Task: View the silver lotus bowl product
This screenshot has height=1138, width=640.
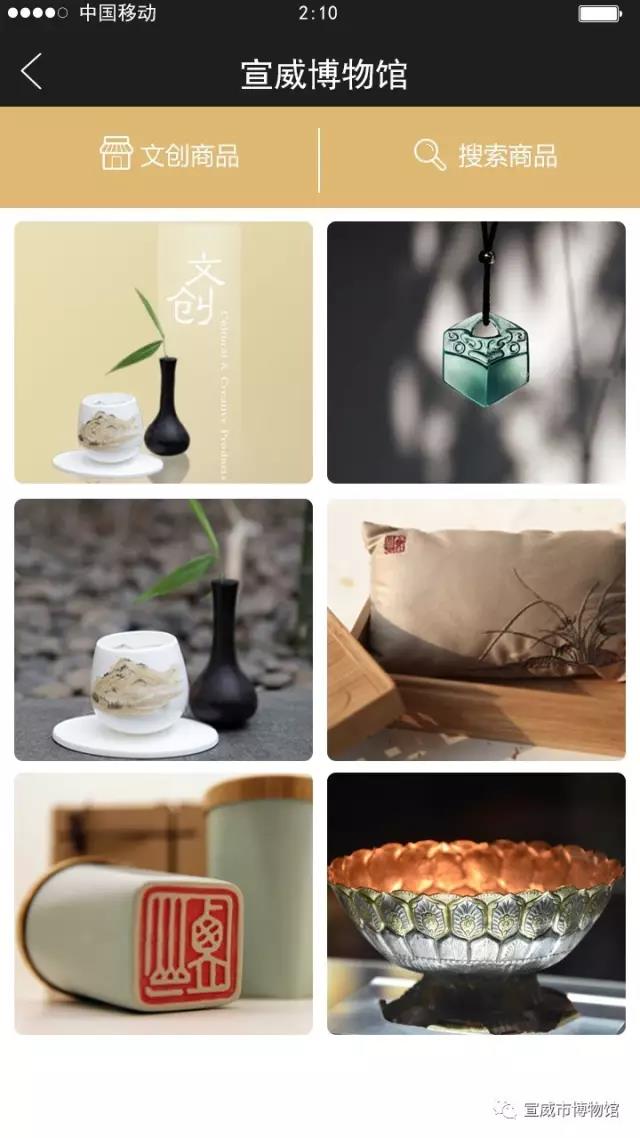Action: [x=476, y=903]
